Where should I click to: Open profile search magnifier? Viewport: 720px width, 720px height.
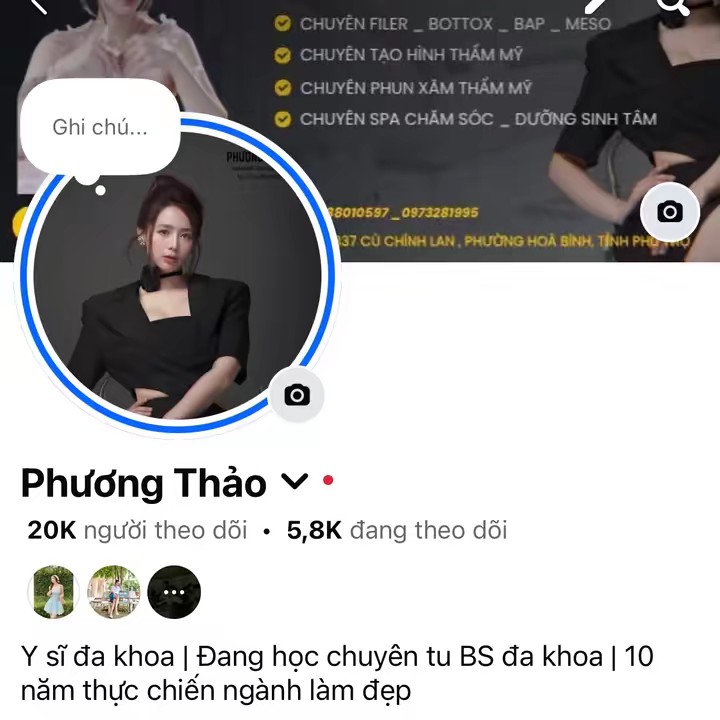pyautogui.click(x=674, y=6)
